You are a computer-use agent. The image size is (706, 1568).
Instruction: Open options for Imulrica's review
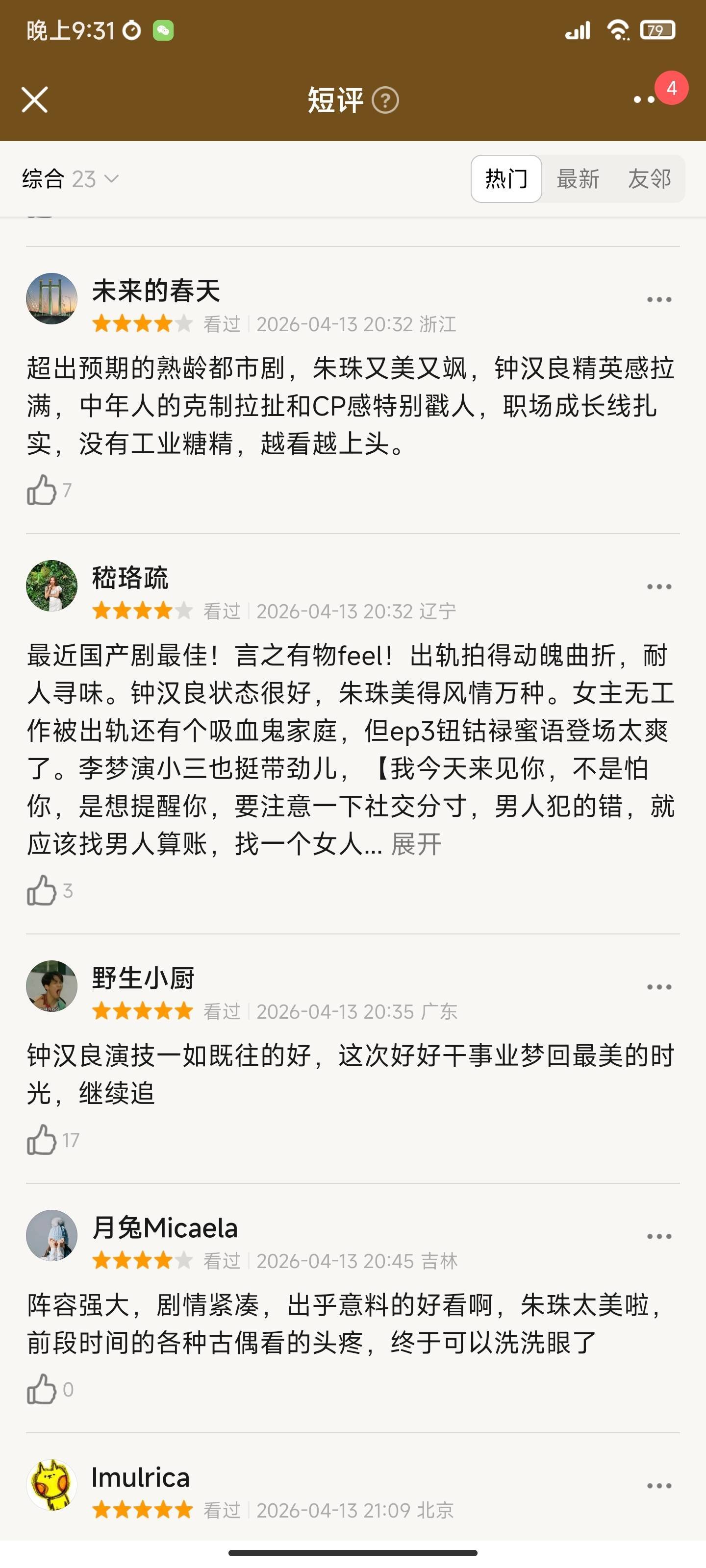(658, 1486)
